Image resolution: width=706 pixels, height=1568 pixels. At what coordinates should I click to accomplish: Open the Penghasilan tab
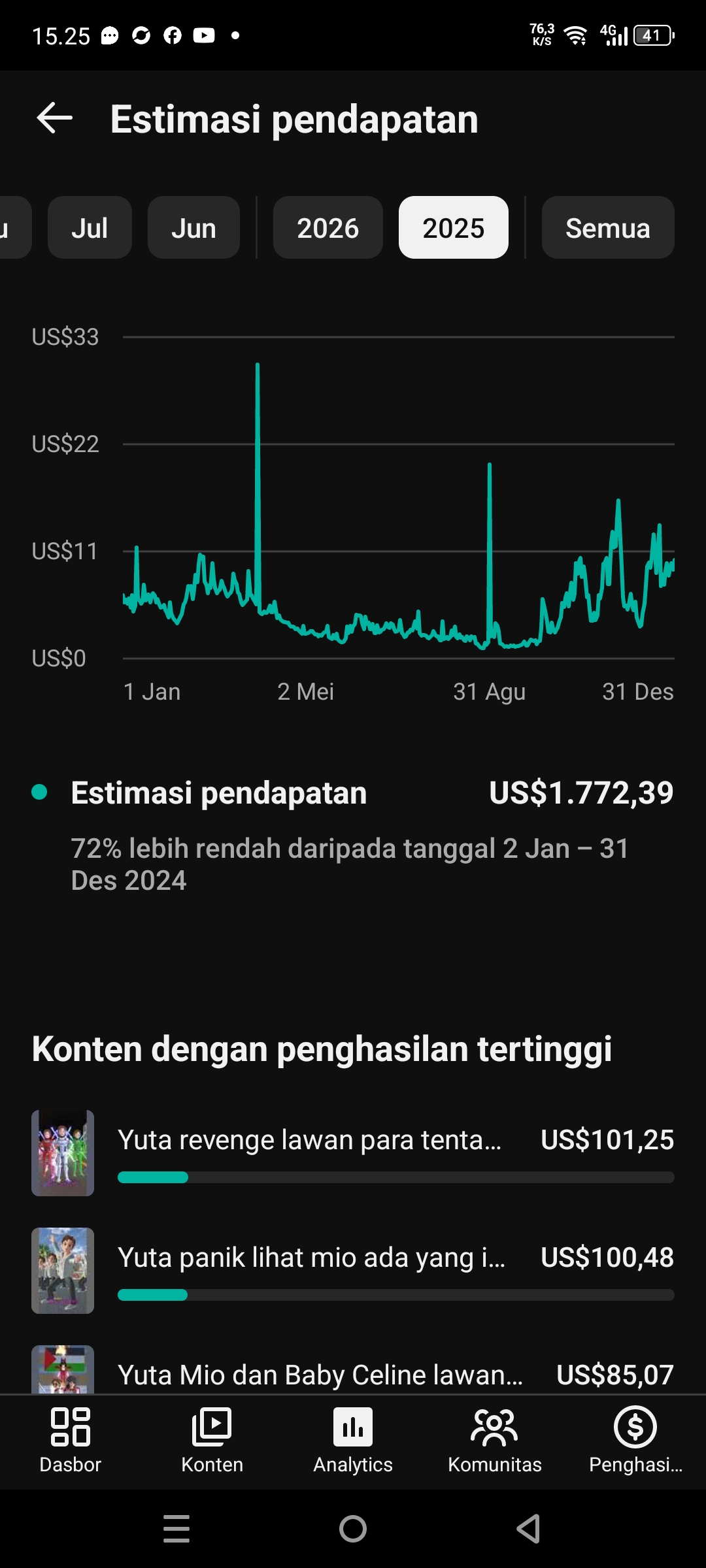click(x=635, y=1440)
